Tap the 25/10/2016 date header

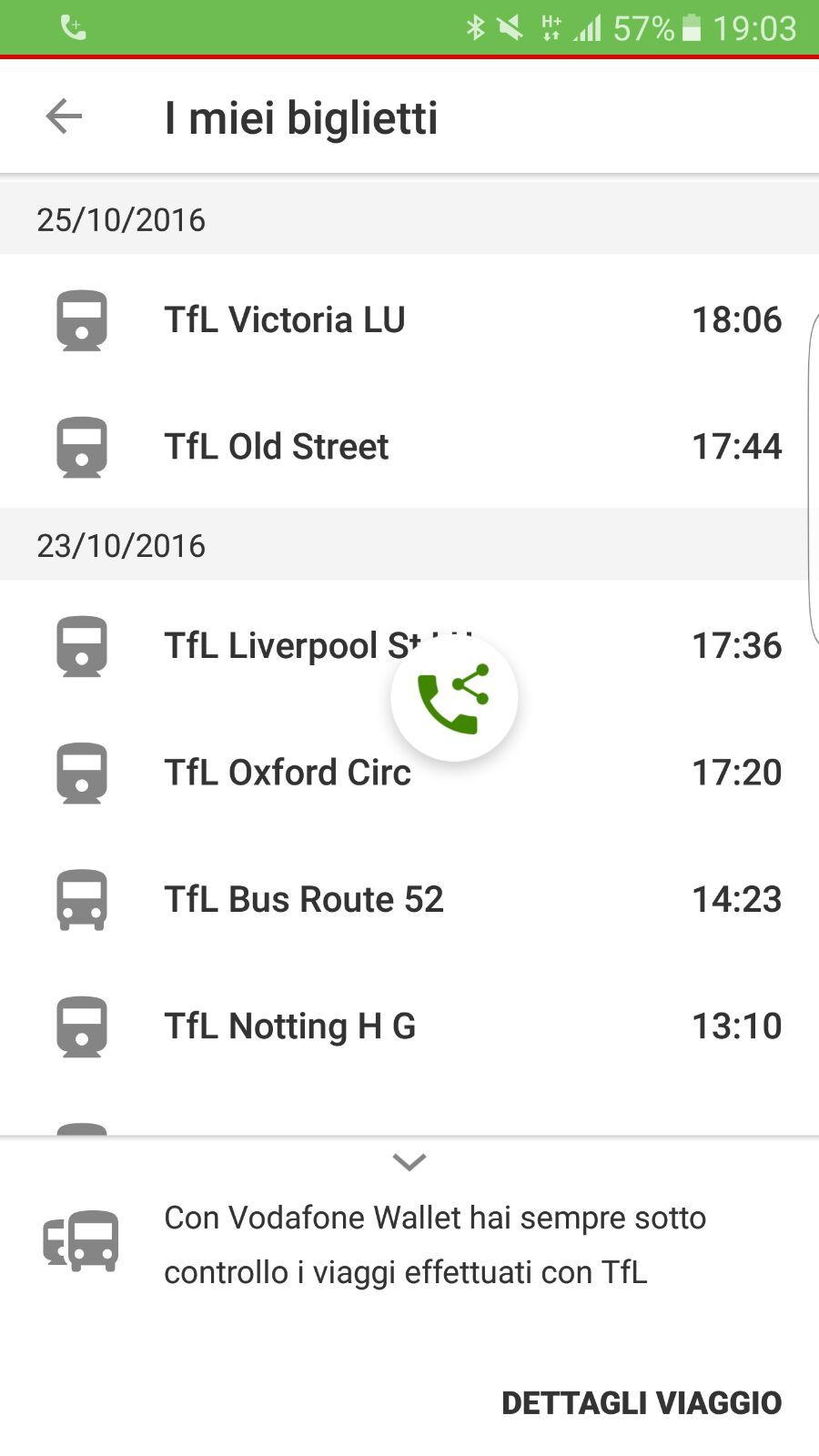click(121, 218)
